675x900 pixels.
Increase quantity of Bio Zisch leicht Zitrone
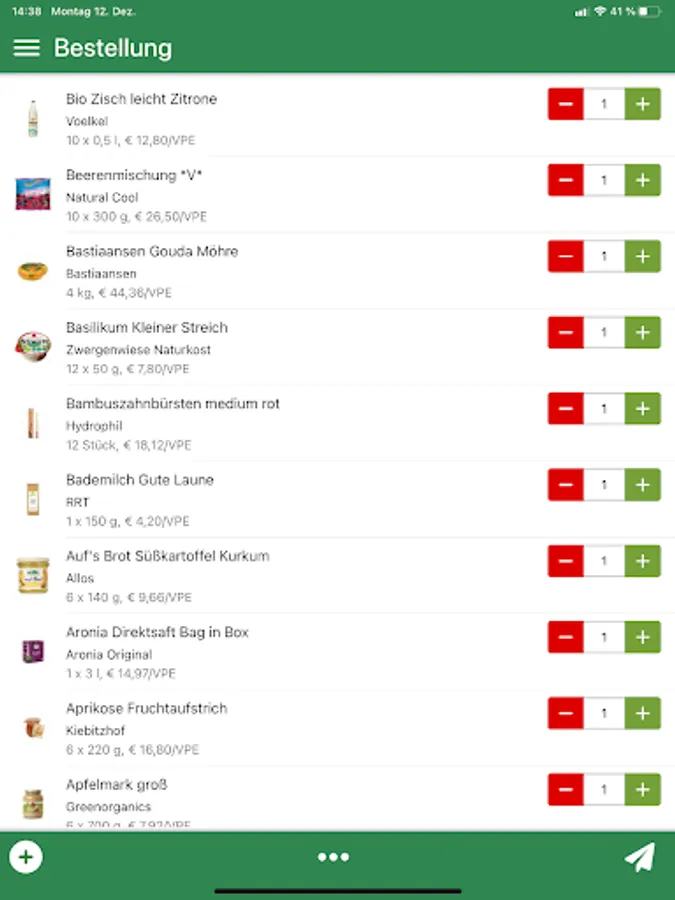(643, 104)
